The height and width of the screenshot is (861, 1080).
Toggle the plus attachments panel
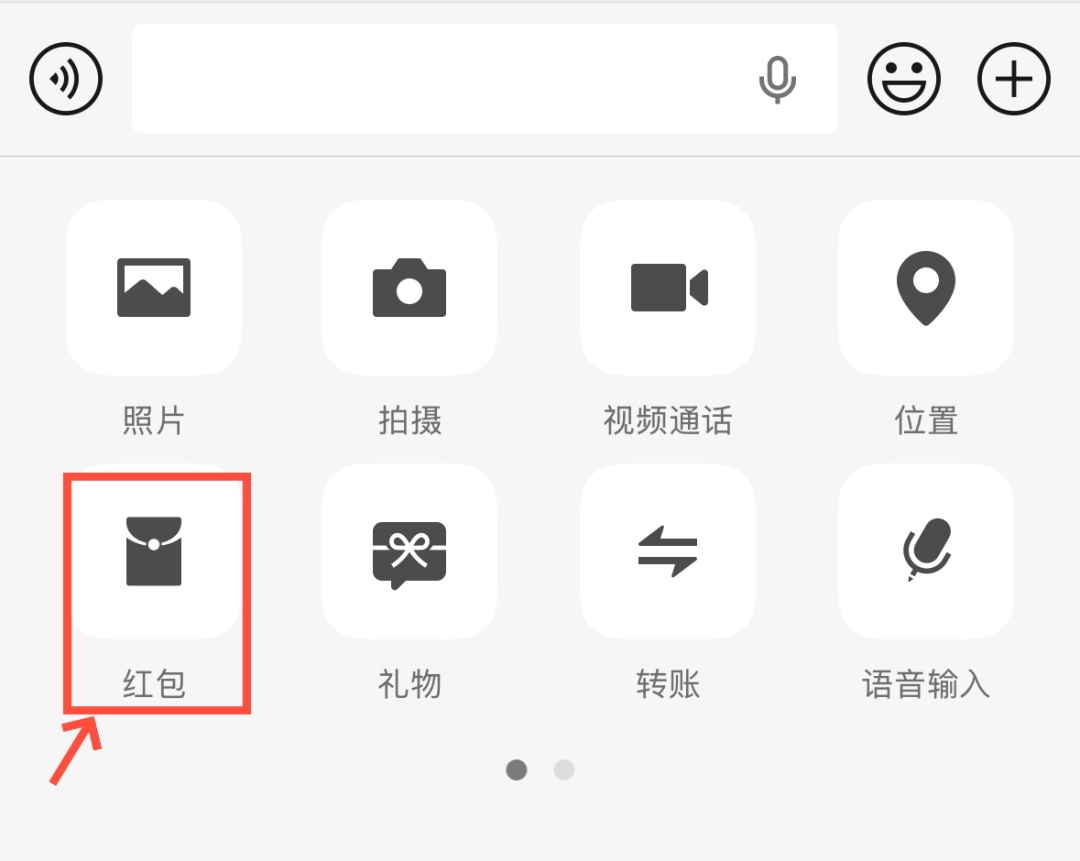click(1013, 79)
